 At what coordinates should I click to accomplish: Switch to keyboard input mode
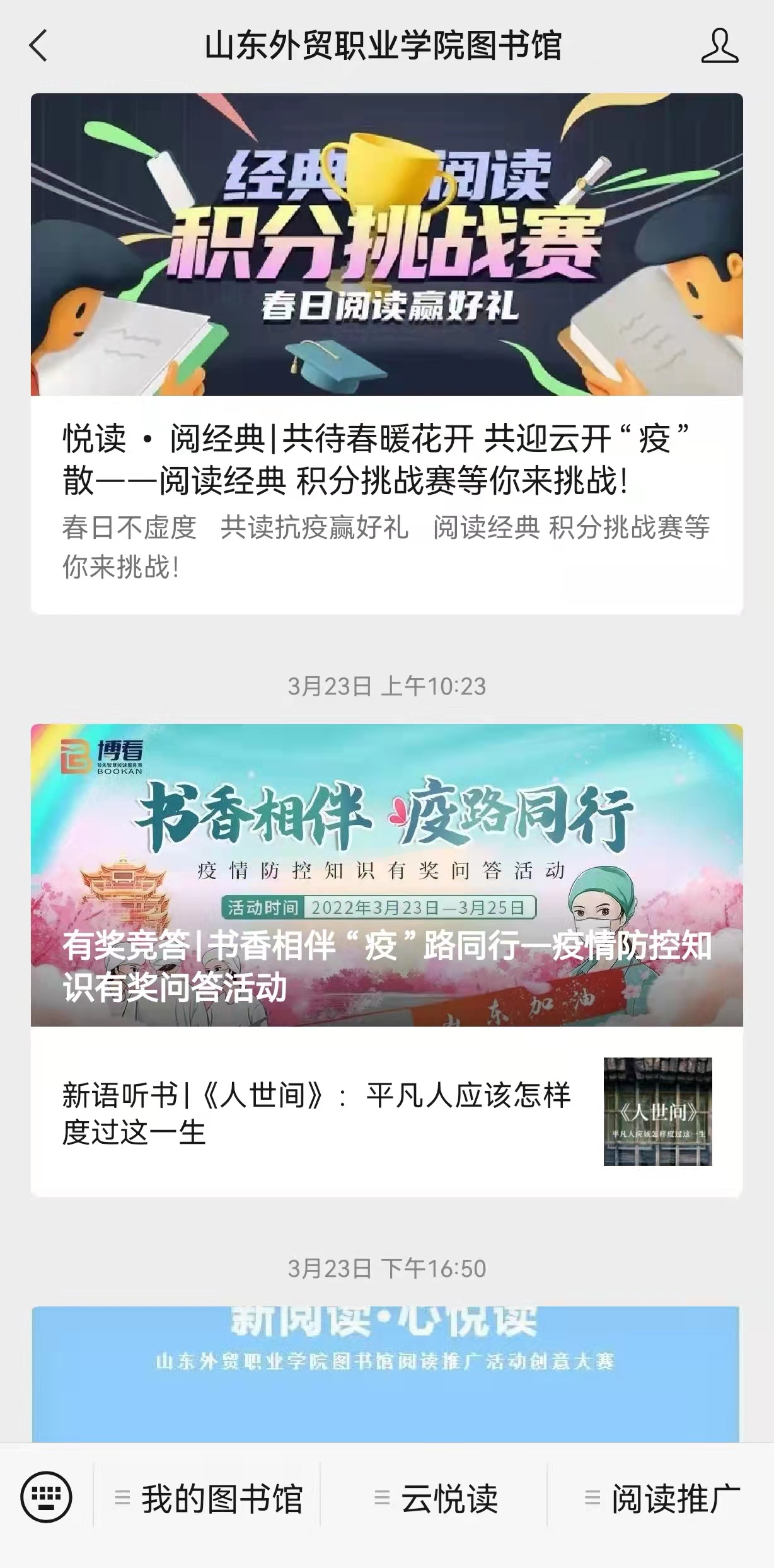47,1497
